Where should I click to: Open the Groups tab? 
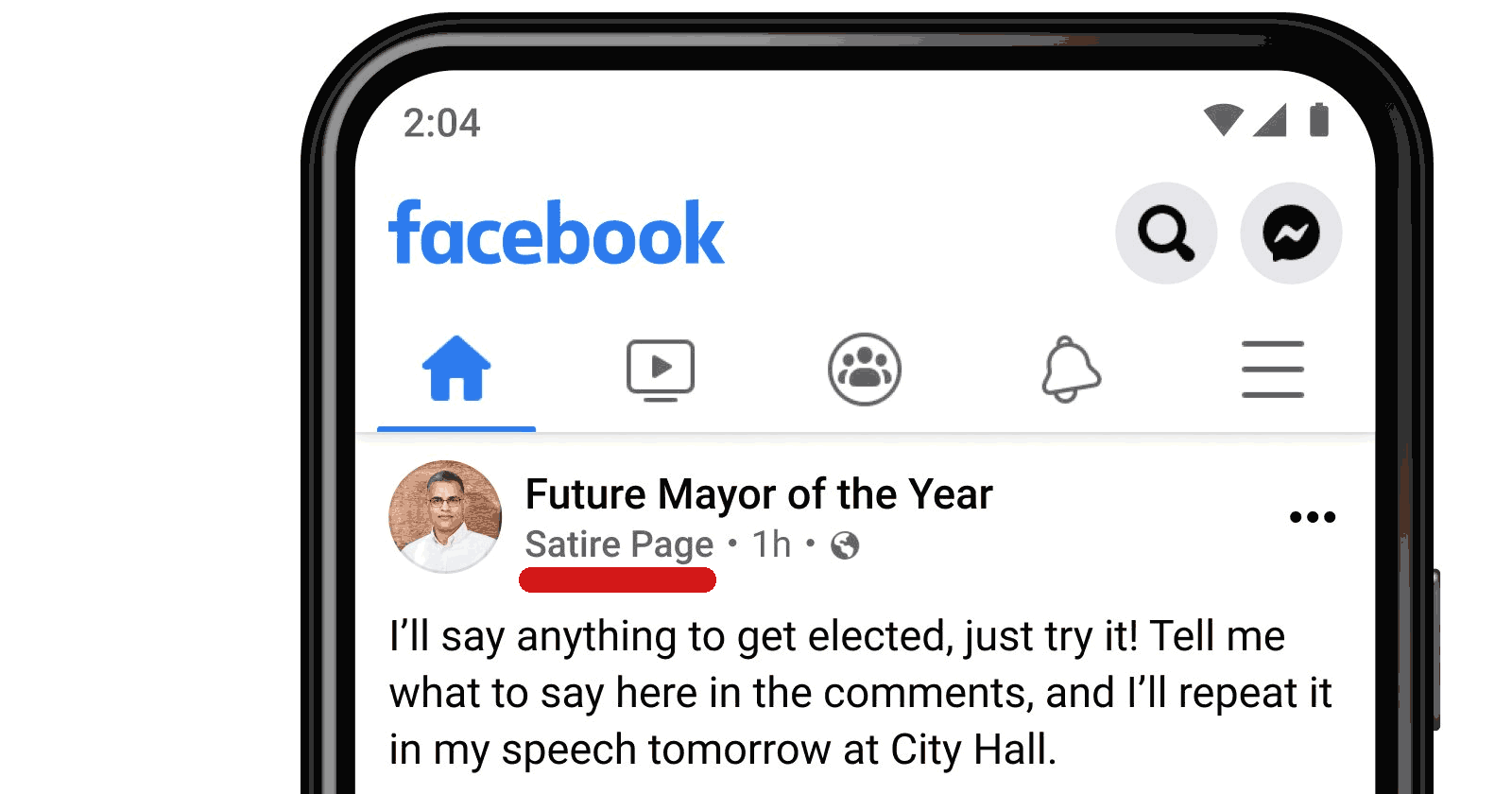(865, 370)
